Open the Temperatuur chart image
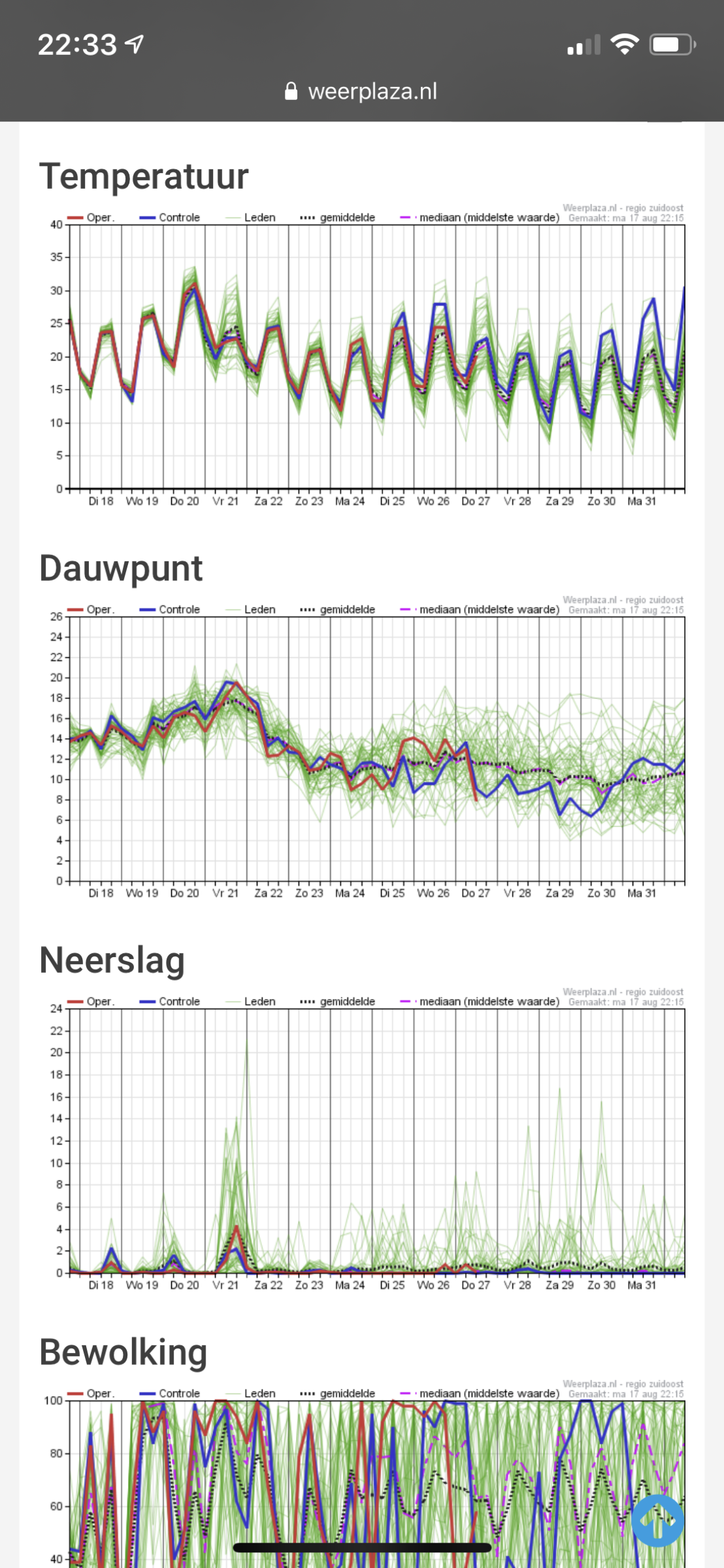 (363, 356)
